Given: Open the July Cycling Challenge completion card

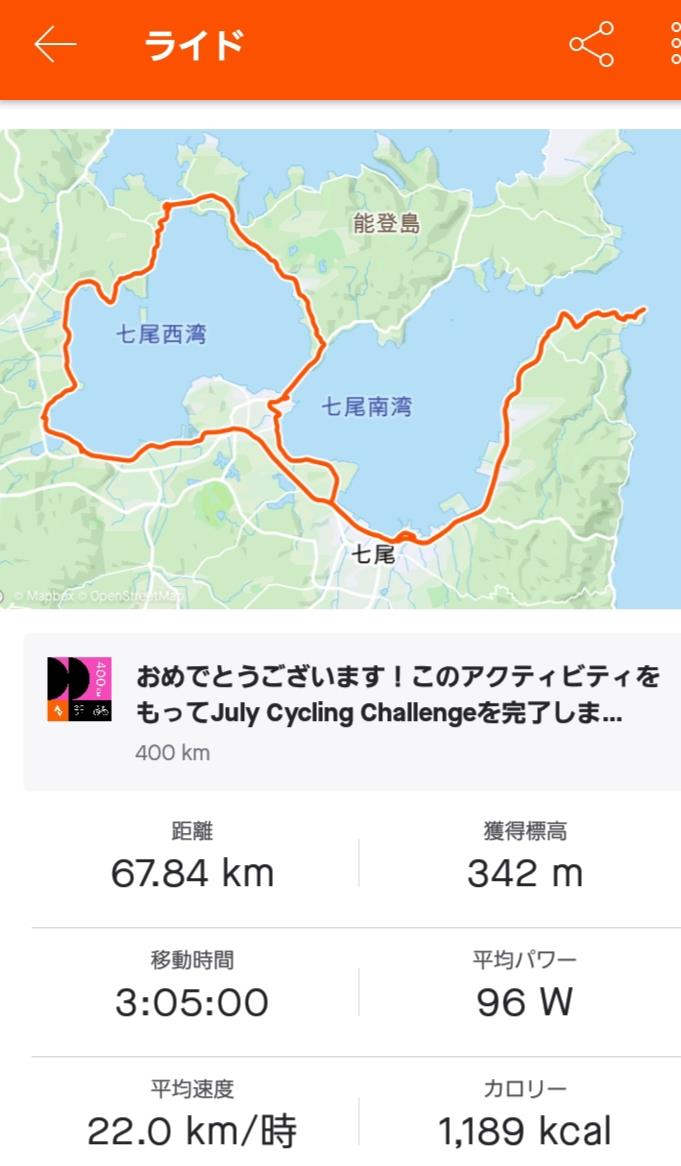Looking at the screenshot, I should (352, 712).
